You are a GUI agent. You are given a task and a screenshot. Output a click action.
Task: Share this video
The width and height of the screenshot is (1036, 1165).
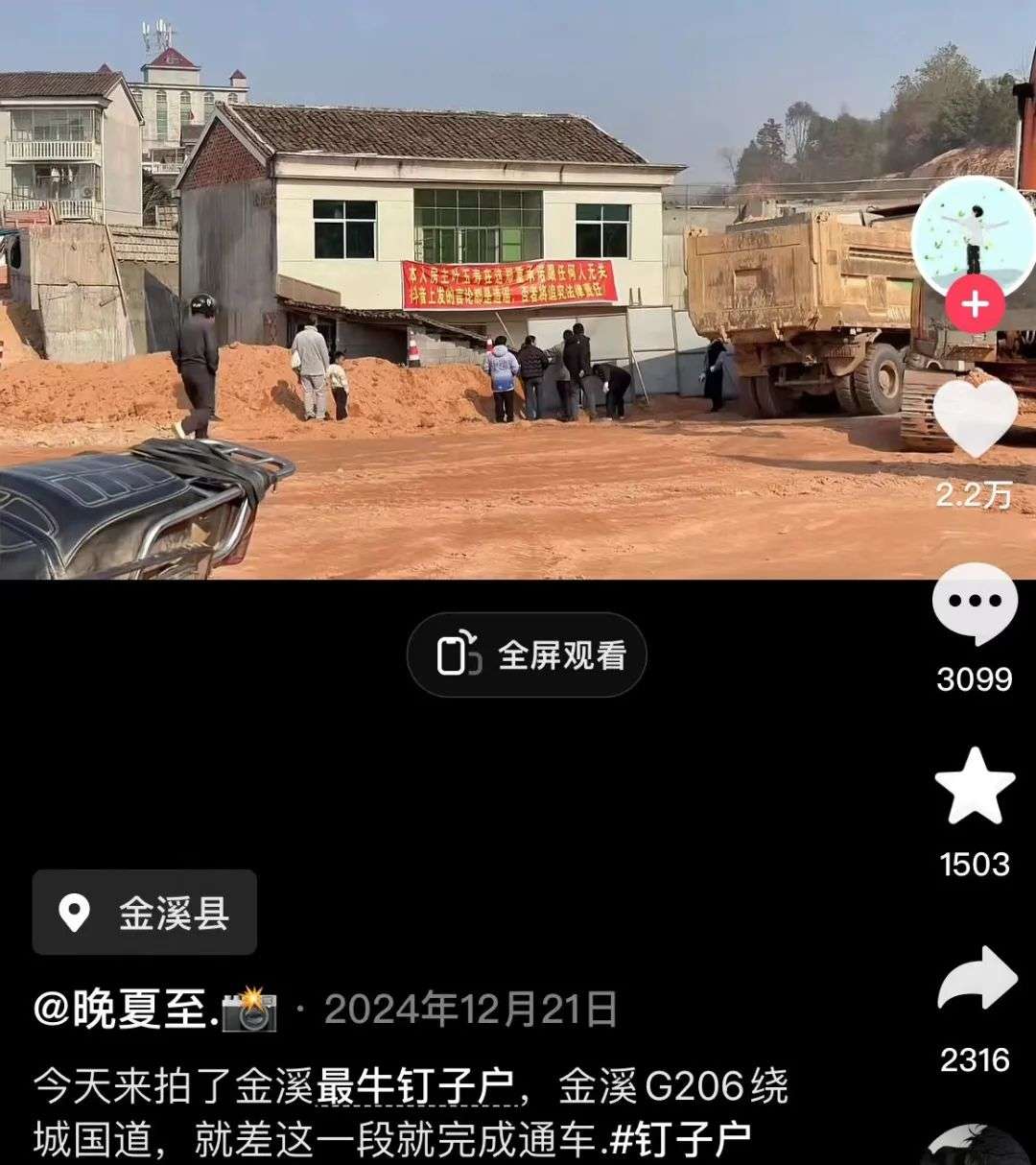[975, 981]
